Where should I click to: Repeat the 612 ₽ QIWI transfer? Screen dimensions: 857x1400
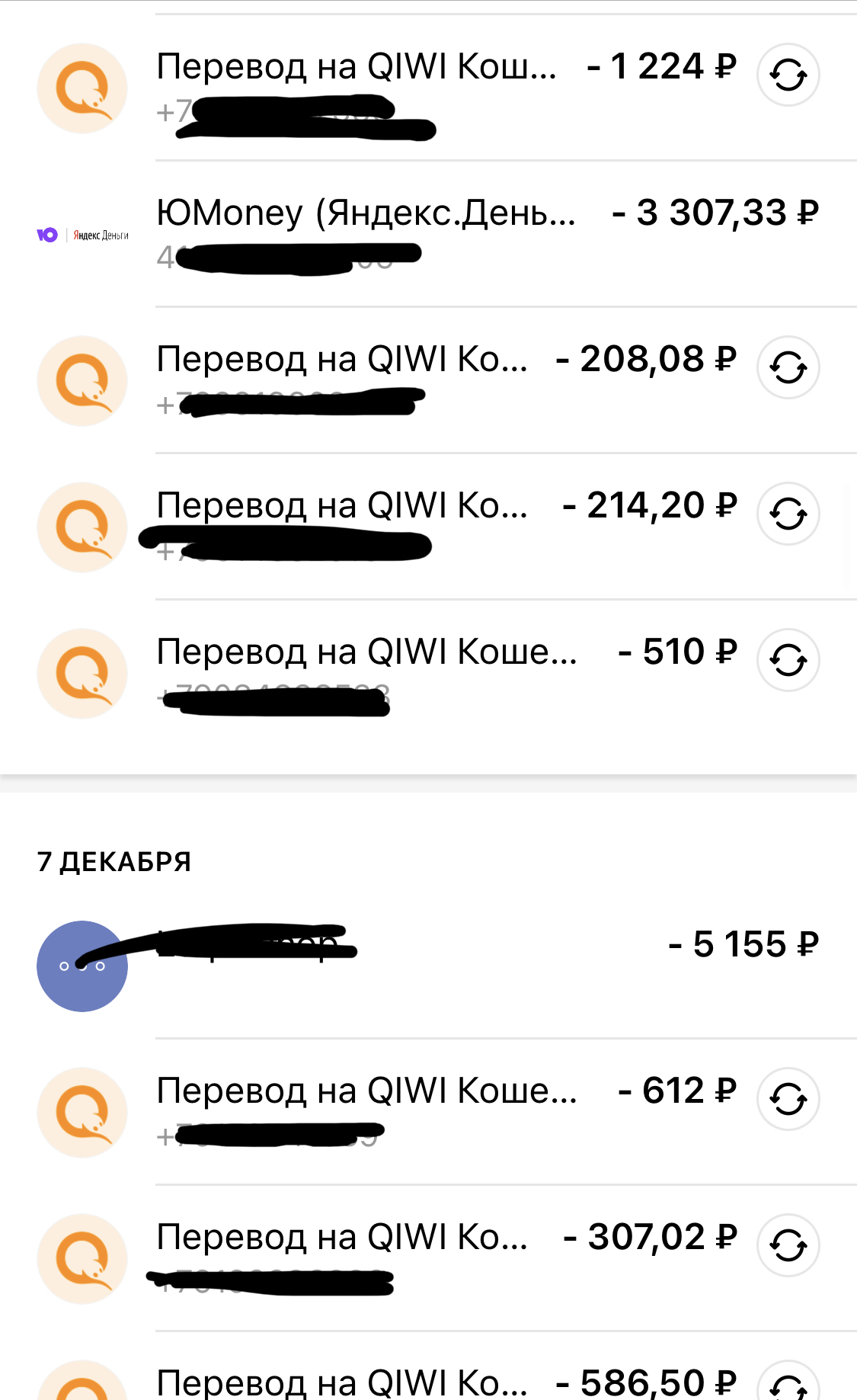[788, 1099]
